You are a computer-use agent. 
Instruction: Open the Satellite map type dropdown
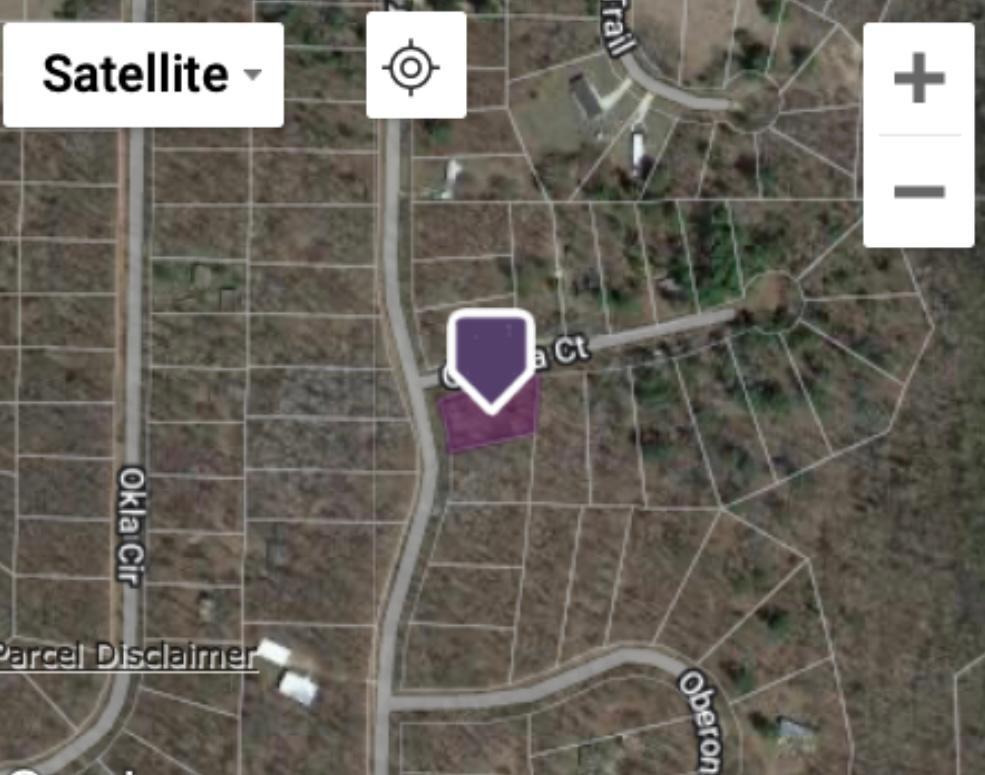pyautogui.click(x=143, y=75)
